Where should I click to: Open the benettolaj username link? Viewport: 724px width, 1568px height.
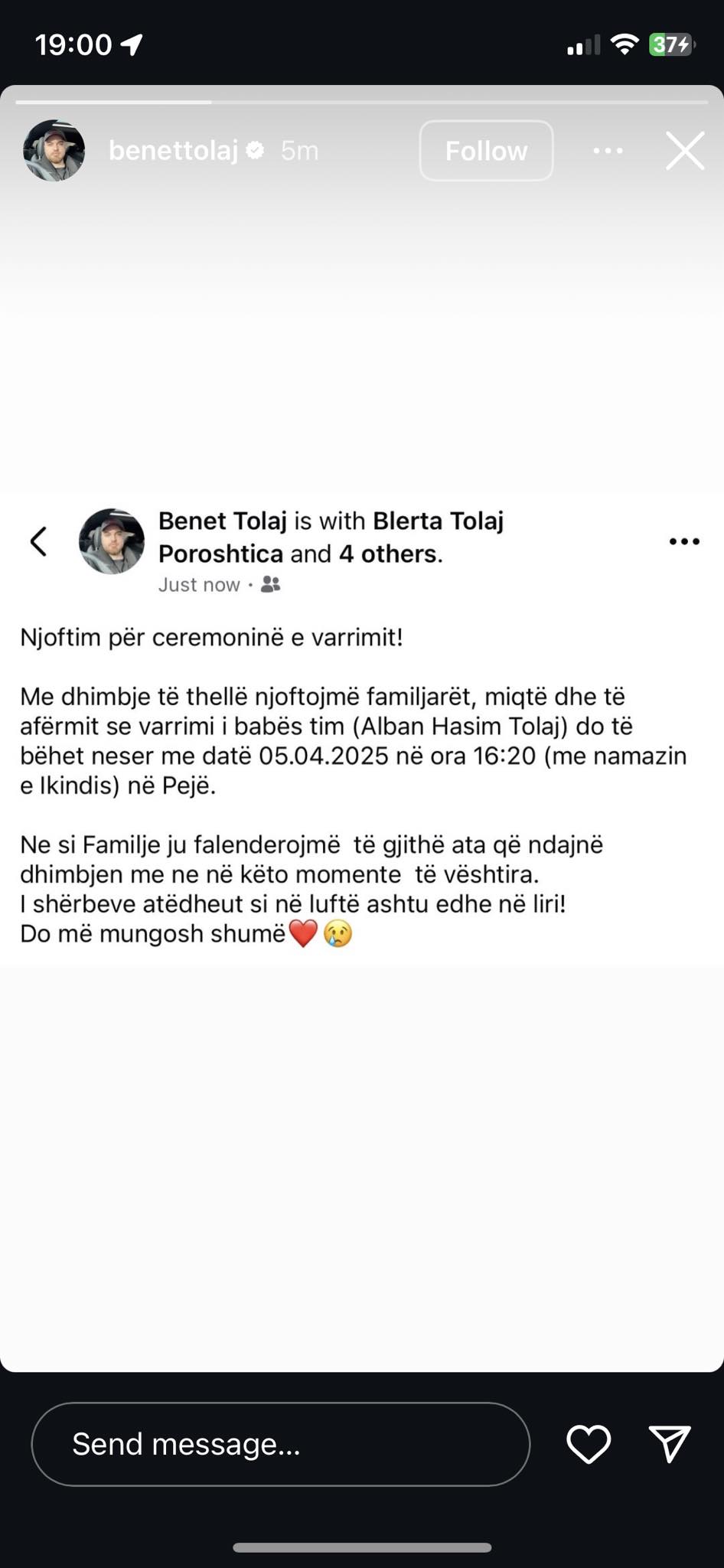(174, 150)
